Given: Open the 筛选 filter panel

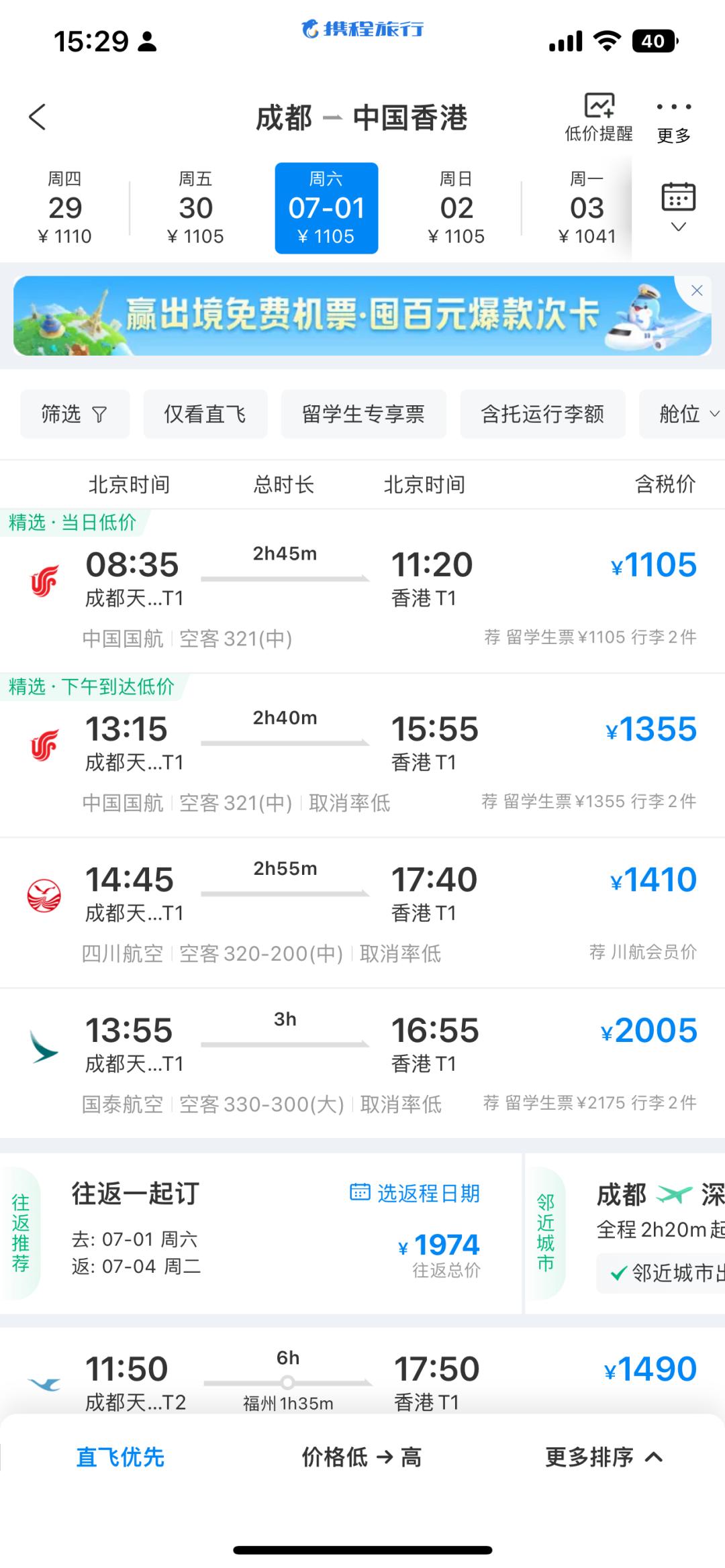Looking at the screenshot, I should 75,414.
